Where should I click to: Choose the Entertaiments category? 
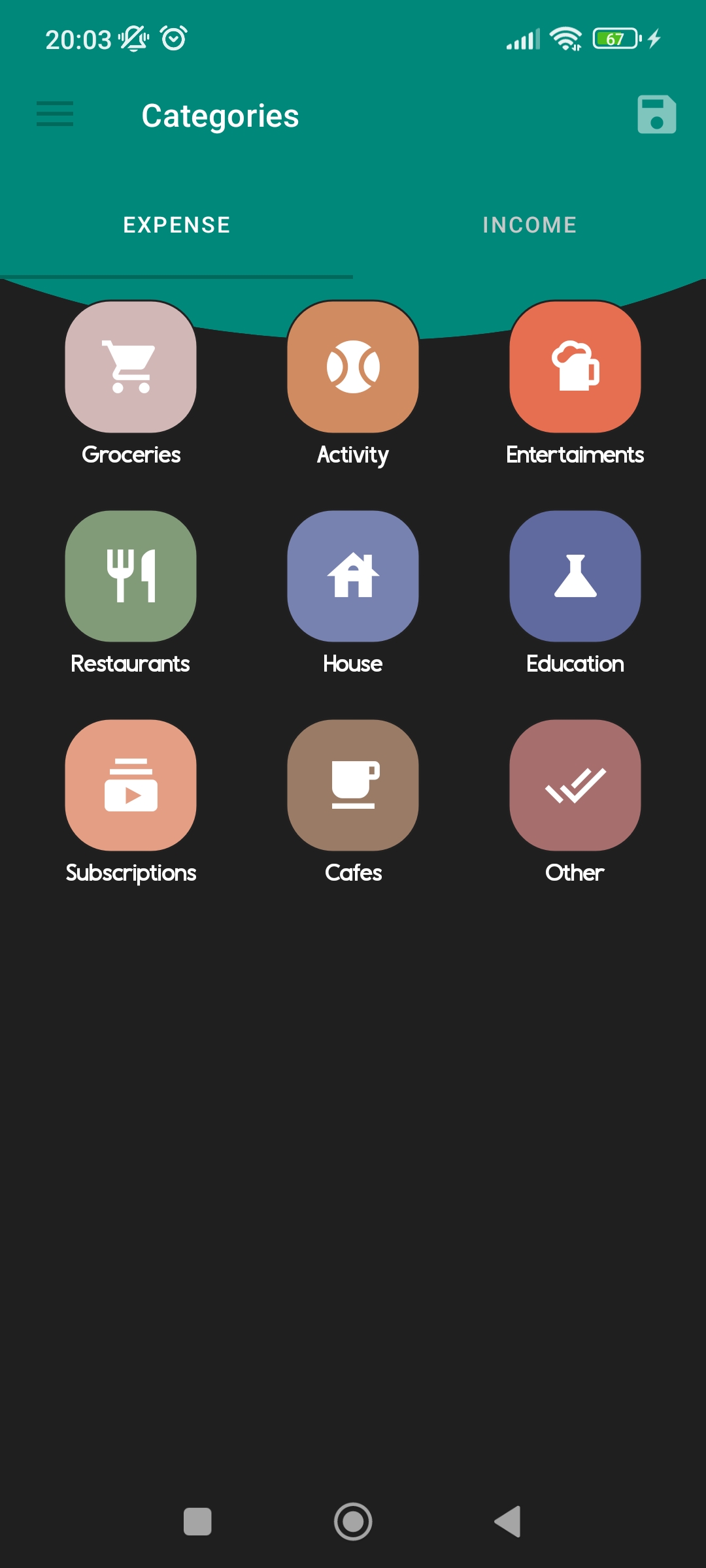click(575, 367)
